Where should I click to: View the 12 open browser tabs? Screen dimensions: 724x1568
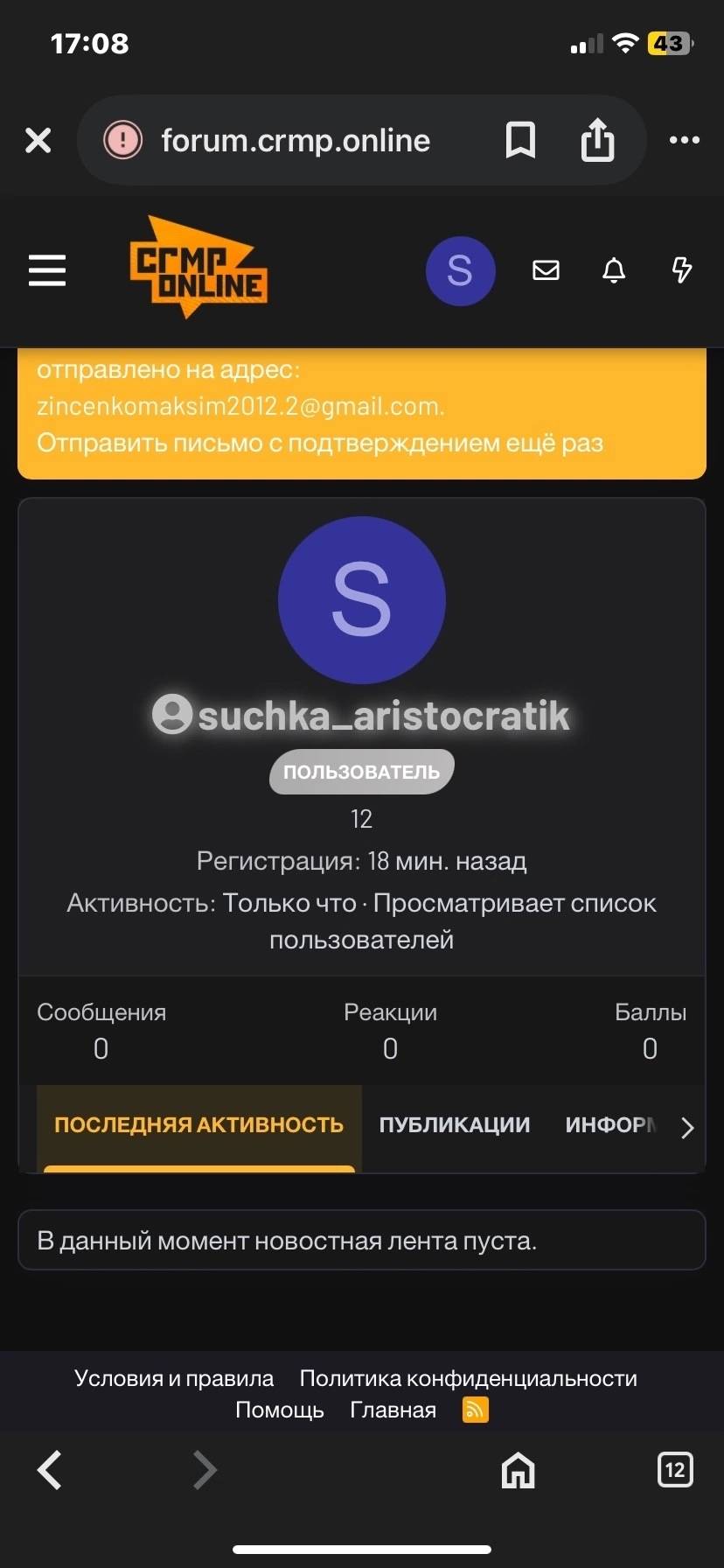click(x=674, y=1469)
